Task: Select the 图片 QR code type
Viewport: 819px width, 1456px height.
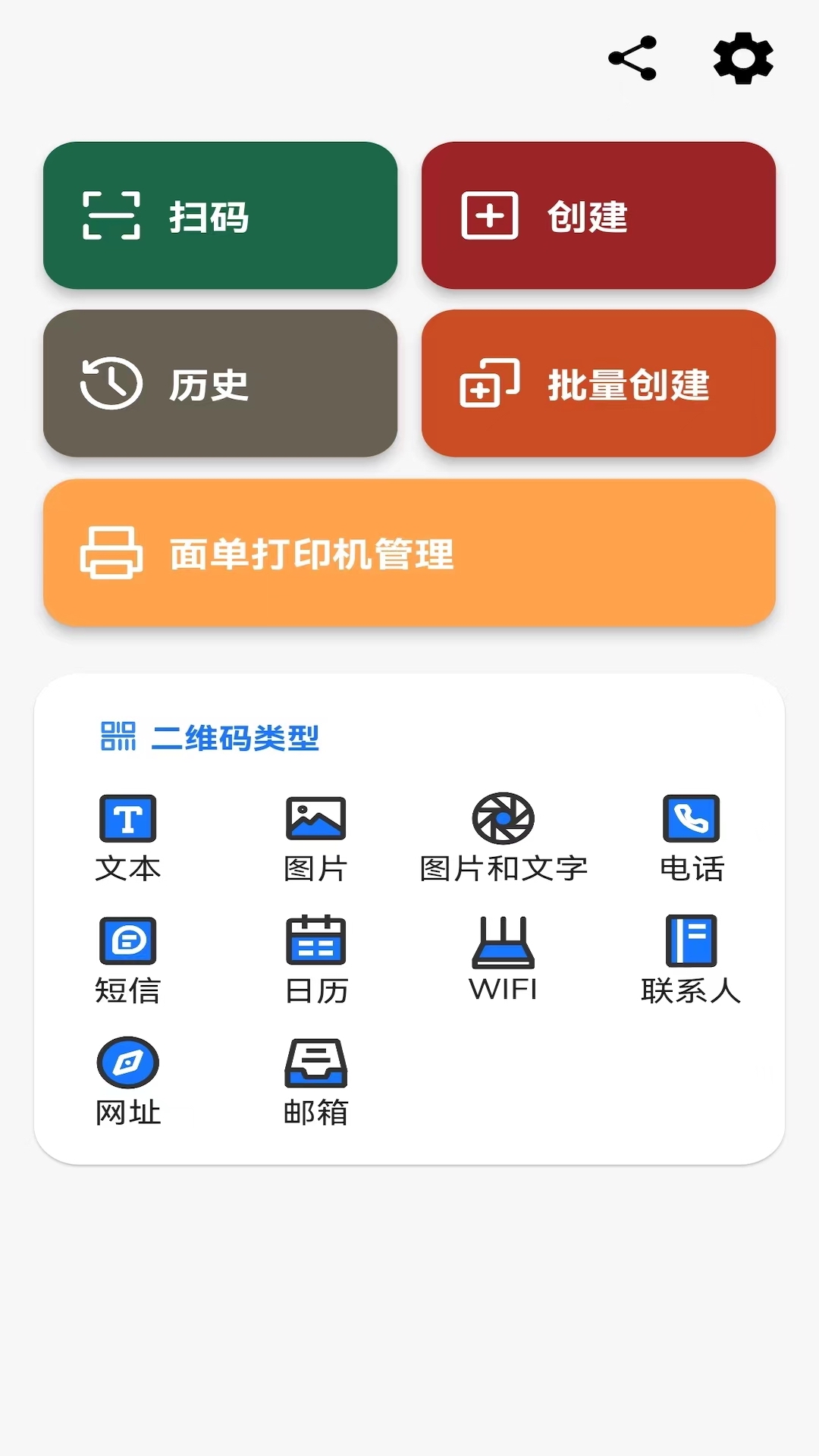Action: coord(315,838)
